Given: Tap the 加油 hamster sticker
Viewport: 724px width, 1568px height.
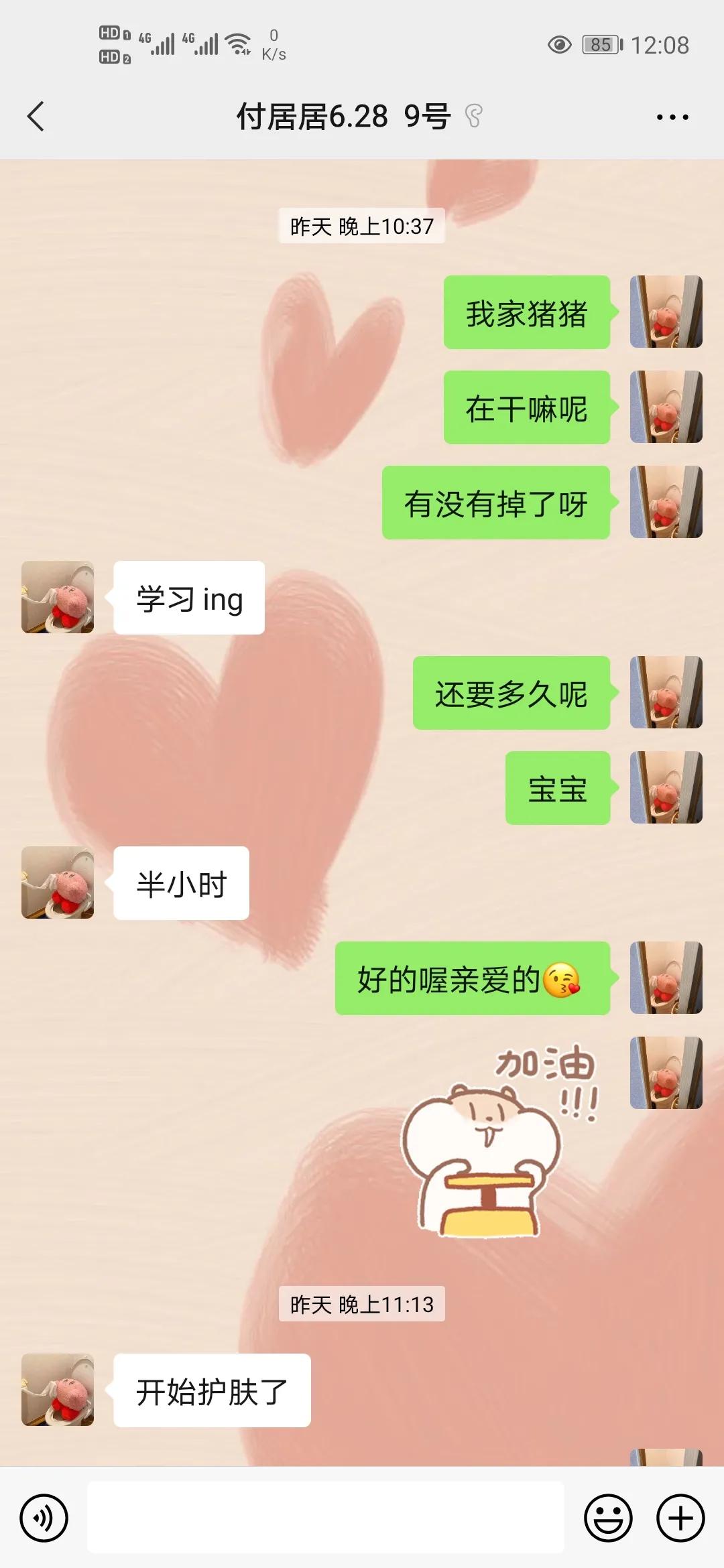Looking at the screenshot, I should click(483, 1153).
